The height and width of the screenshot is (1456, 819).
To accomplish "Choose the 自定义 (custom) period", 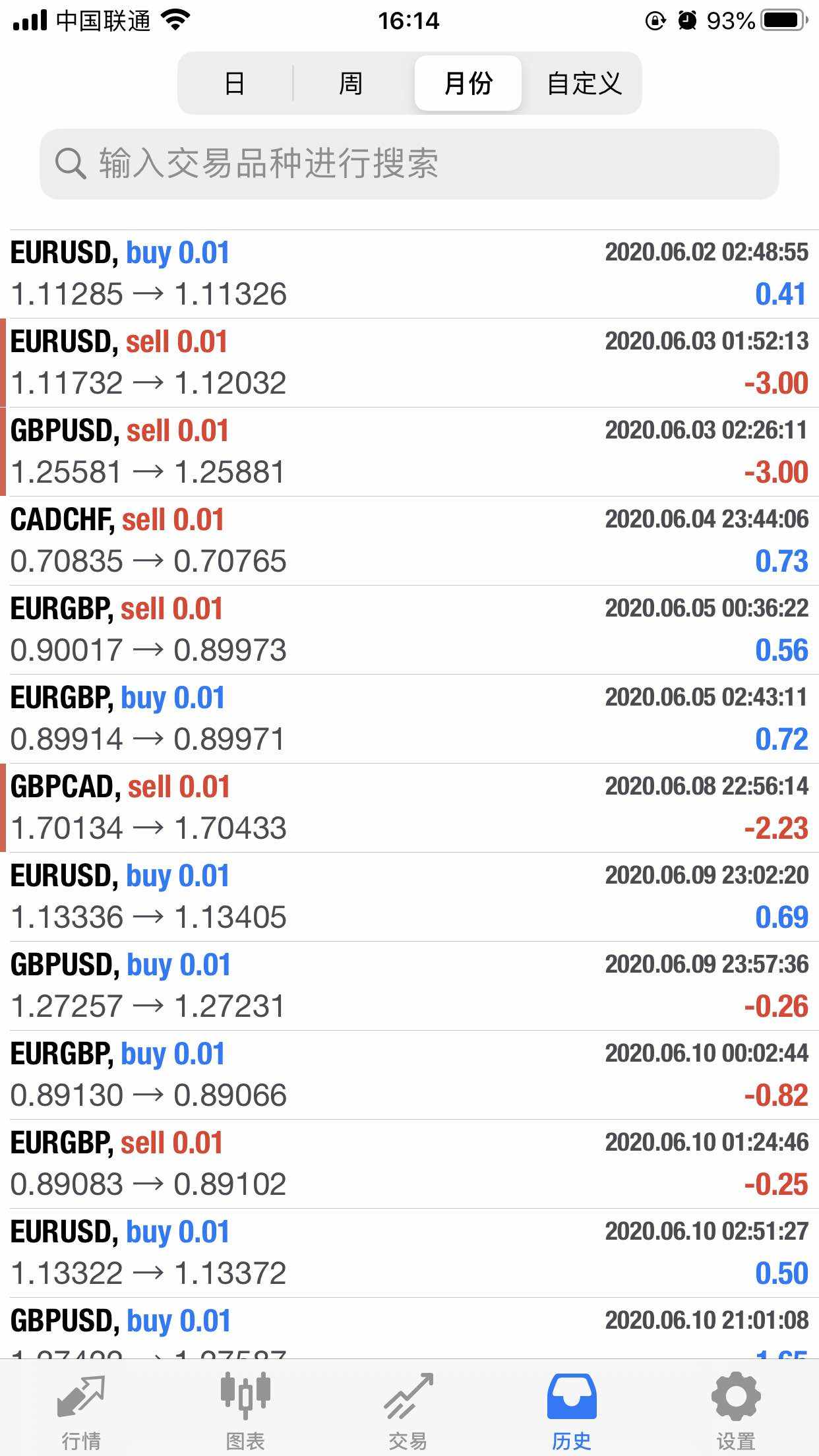I will coord(584,84).
